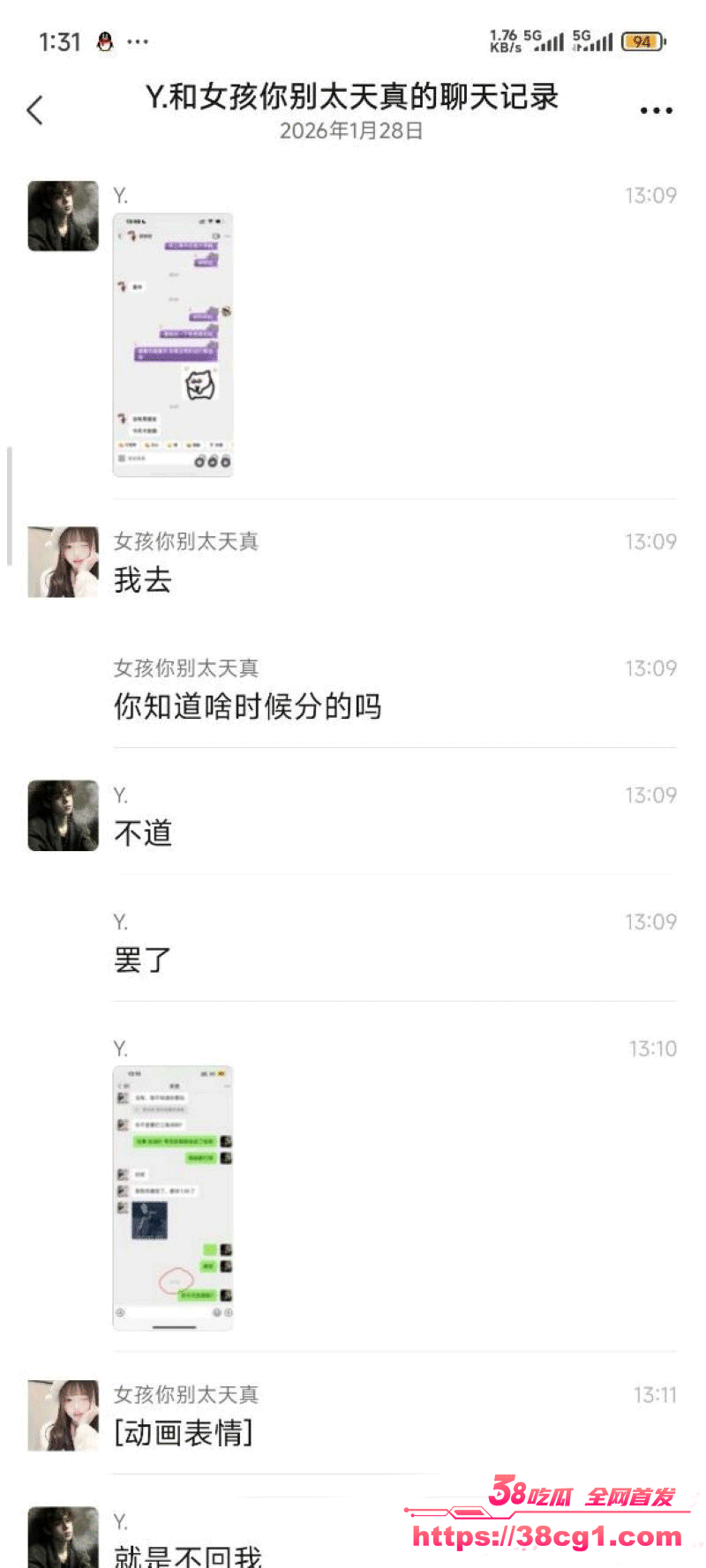
Task: Go back from the chat record
Action: pyautogui.click(x=35, y=110)
